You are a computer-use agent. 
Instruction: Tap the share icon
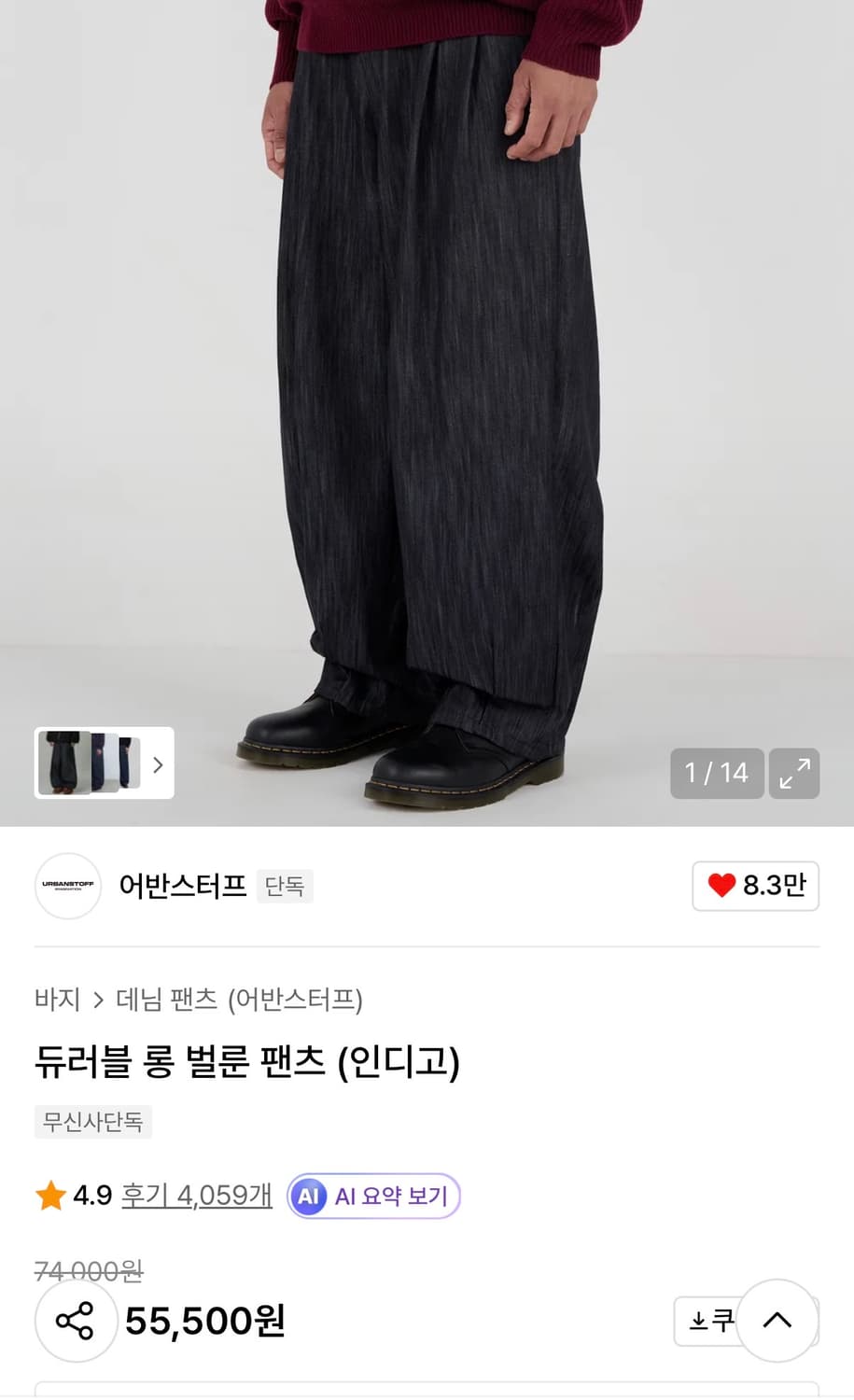76,1321
